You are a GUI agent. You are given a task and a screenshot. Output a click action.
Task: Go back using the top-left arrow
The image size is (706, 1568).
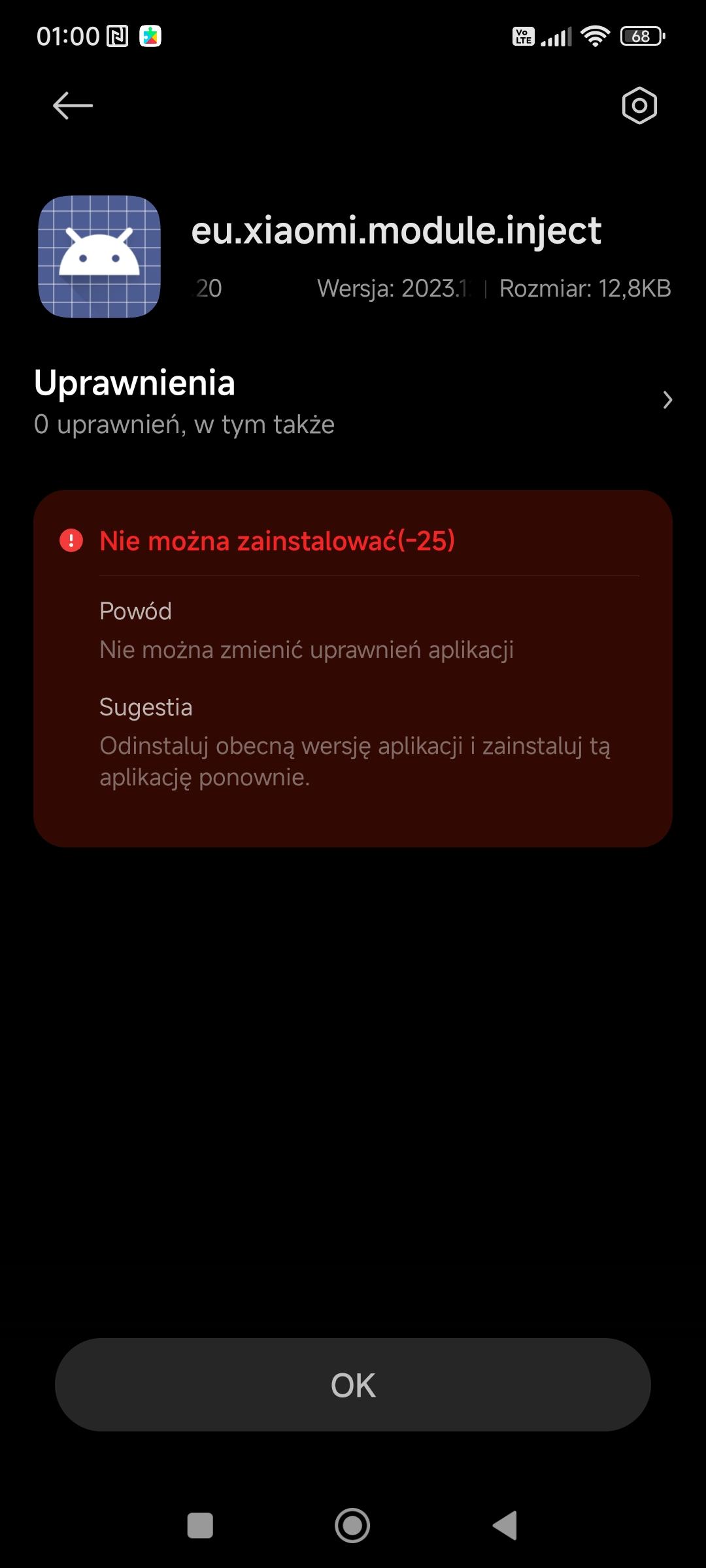tap(73, 105)
